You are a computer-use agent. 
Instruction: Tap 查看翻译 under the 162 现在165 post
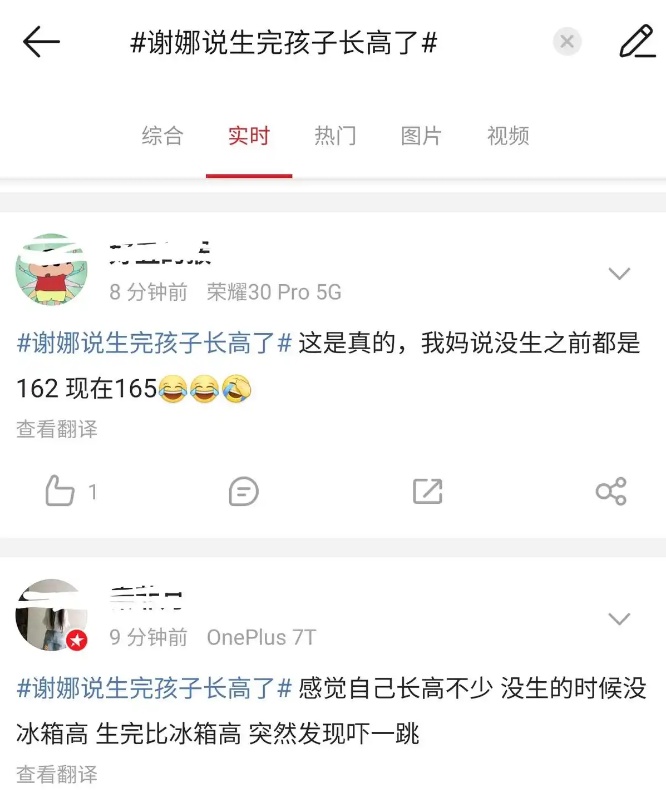tap(57, 429)
